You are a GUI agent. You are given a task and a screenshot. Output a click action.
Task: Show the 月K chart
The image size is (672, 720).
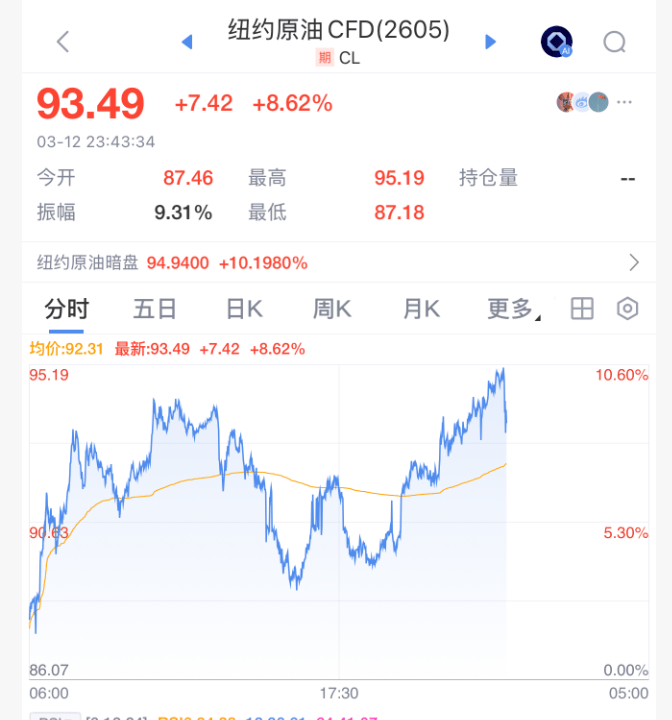pos(421,309)
